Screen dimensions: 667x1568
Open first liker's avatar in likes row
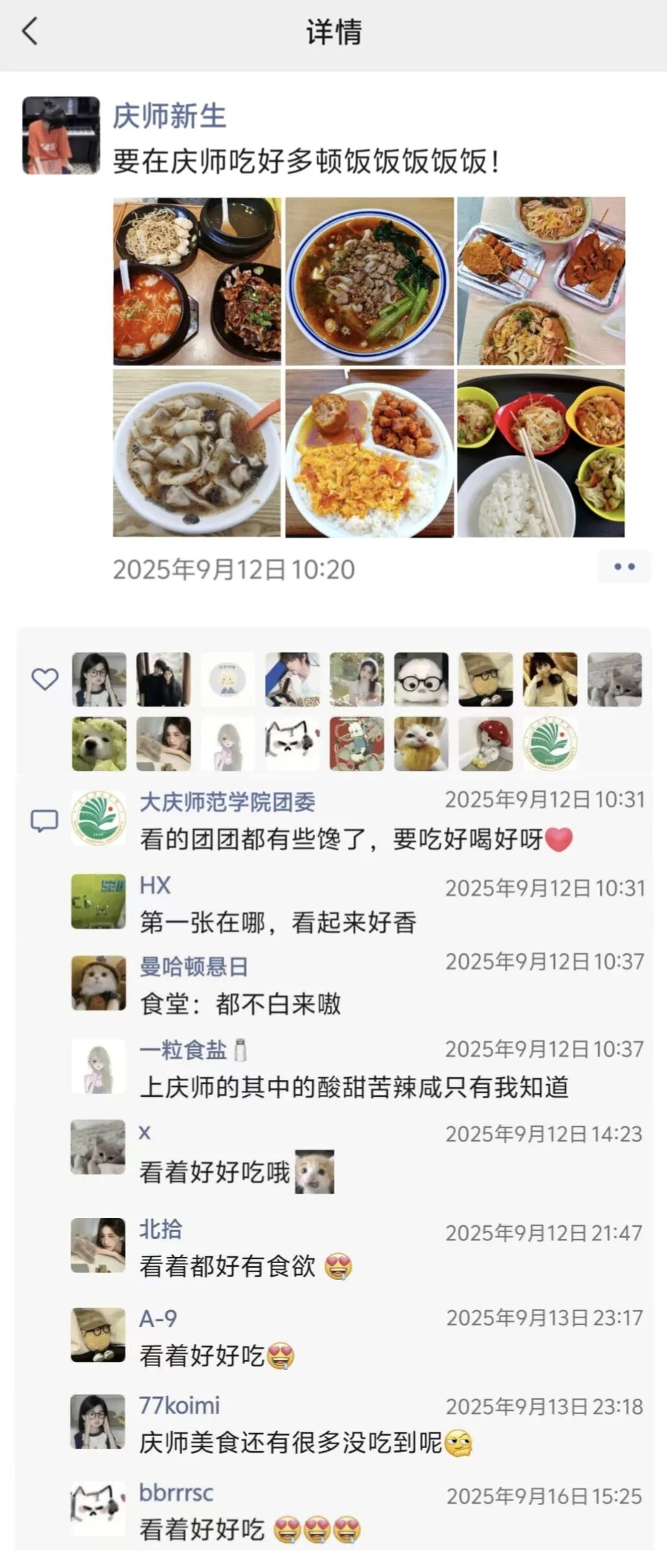pos(99,679)
